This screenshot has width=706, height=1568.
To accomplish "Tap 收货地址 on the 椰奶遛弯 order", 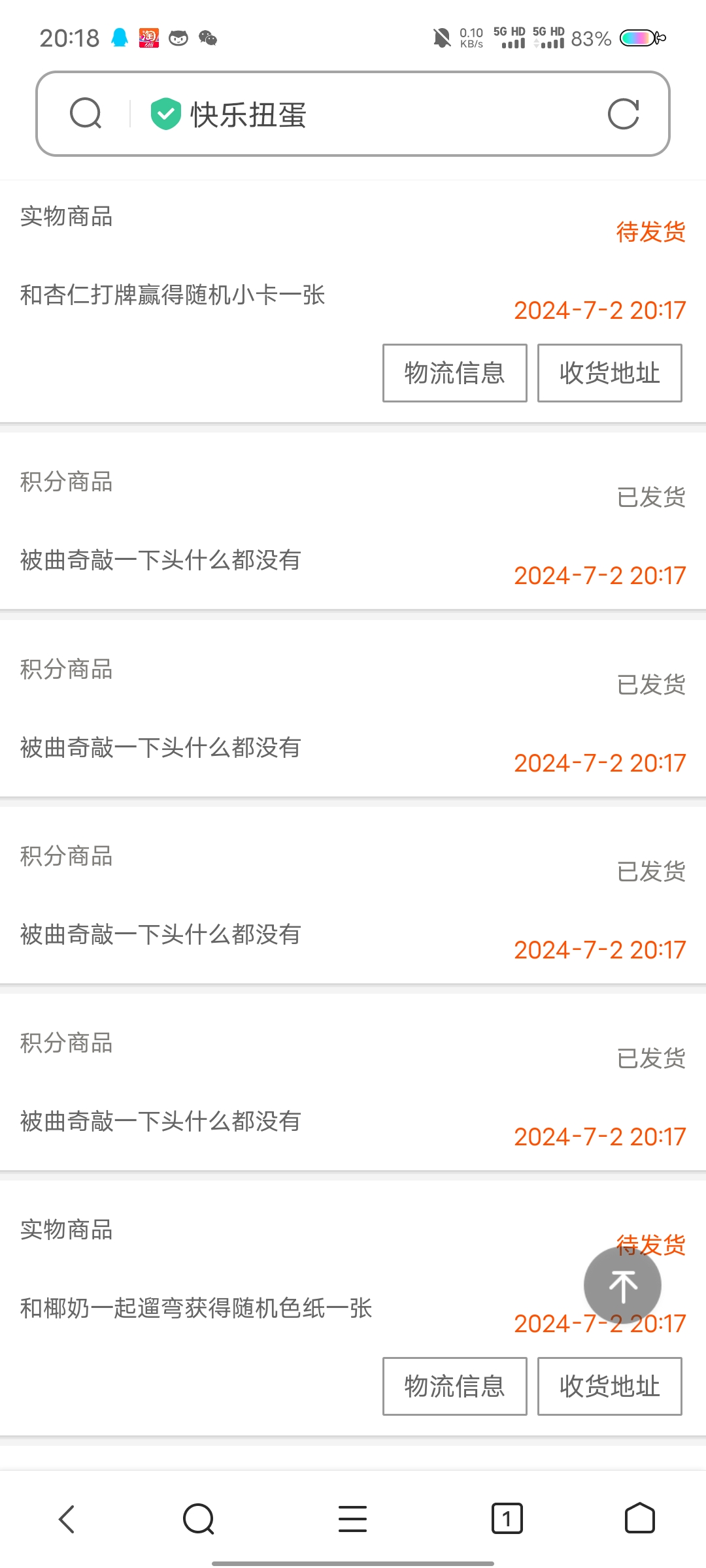I will [609, 1386].
